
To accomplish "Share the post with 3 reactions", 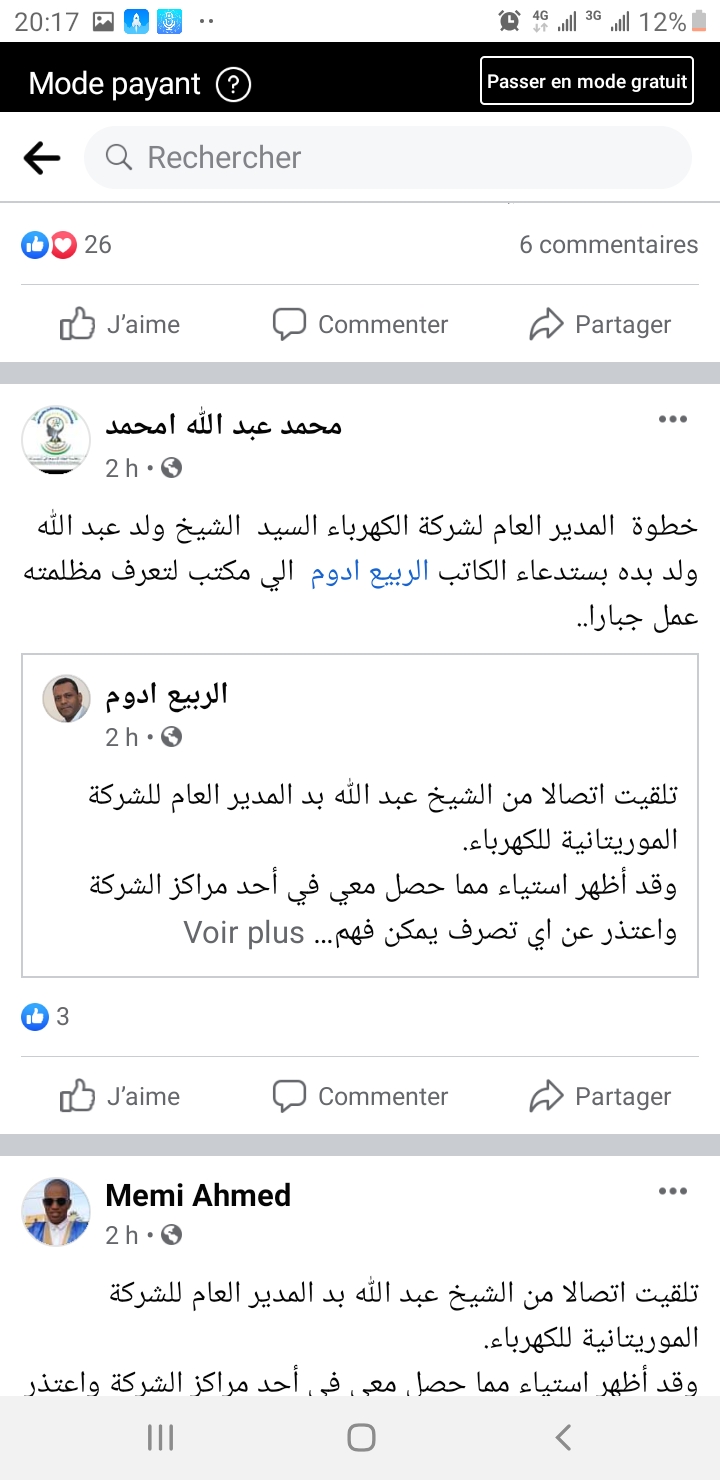I will click(x=600, y=1096).
